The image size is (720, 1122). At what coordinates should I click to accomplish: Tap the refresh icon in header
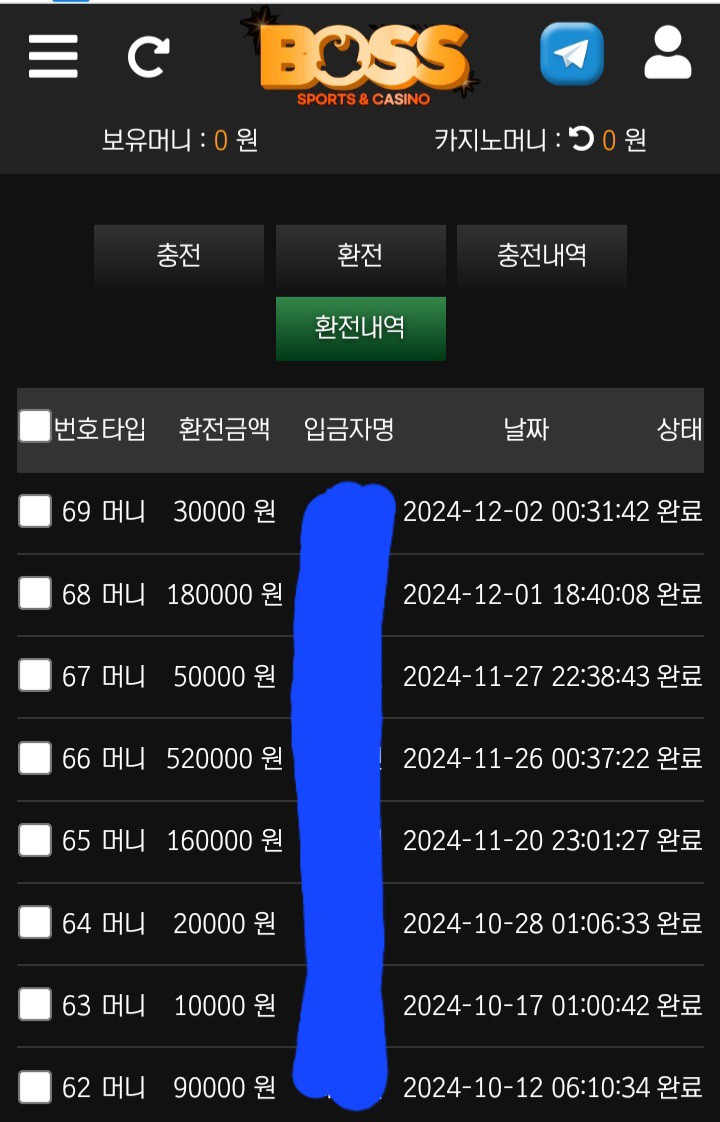click(x=149, y=56)
